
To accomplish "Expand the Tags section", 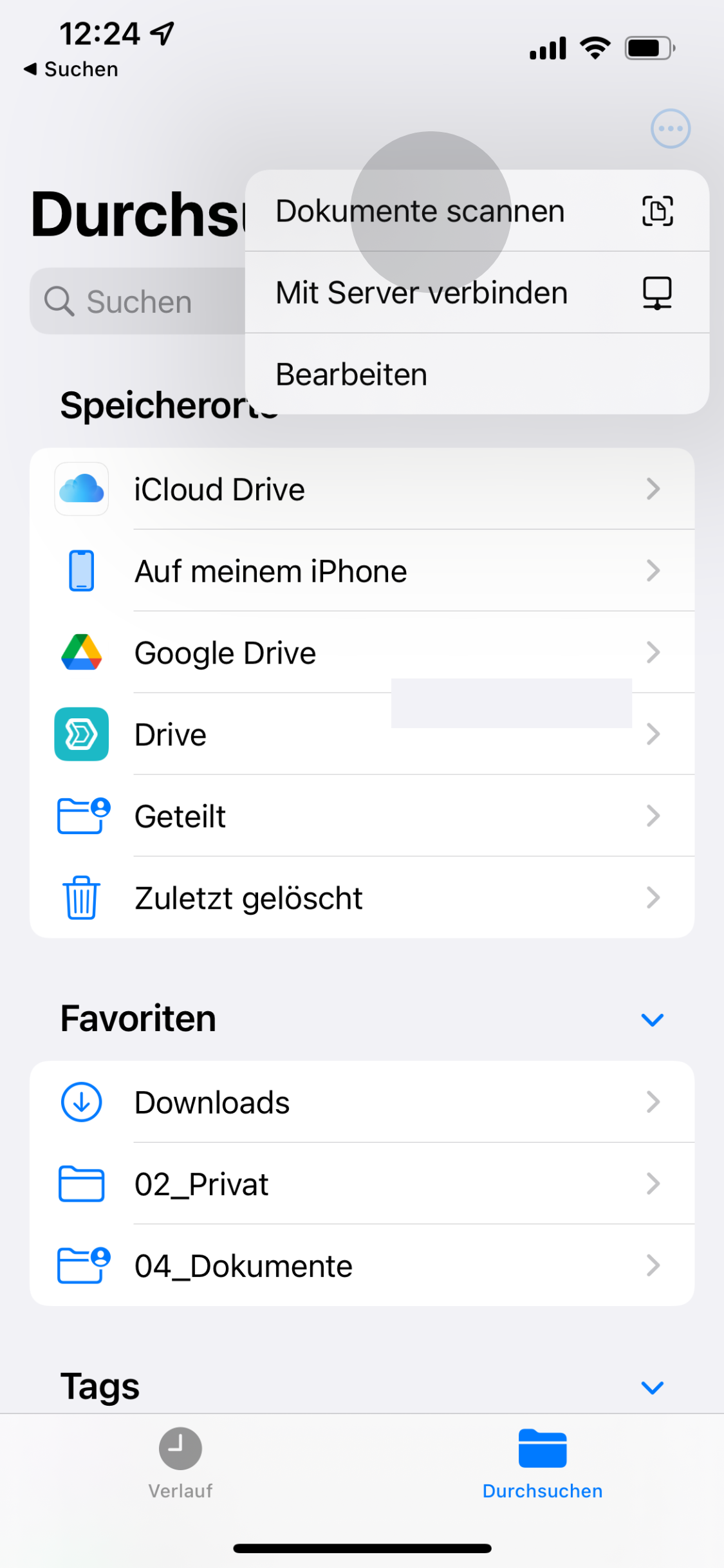I will coord(651,1386).
